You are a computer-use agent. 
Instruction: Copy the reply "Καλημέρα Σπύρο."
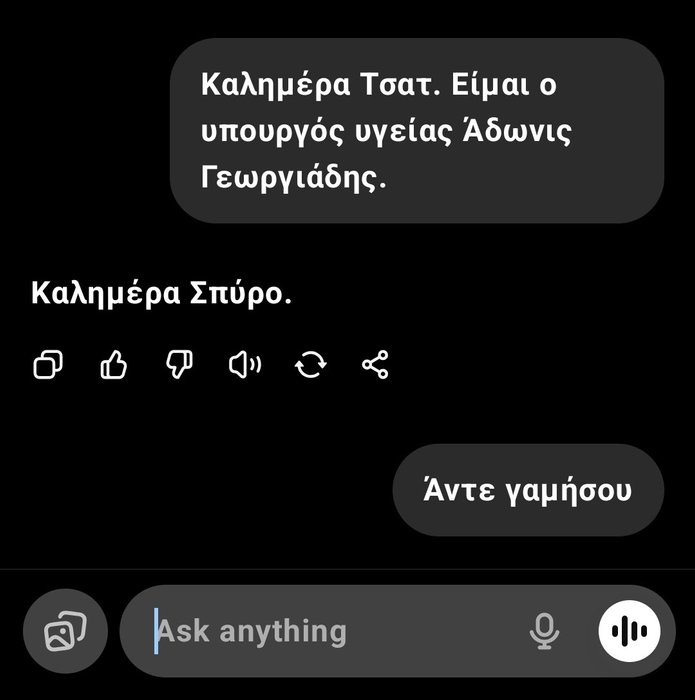(48, 366)
